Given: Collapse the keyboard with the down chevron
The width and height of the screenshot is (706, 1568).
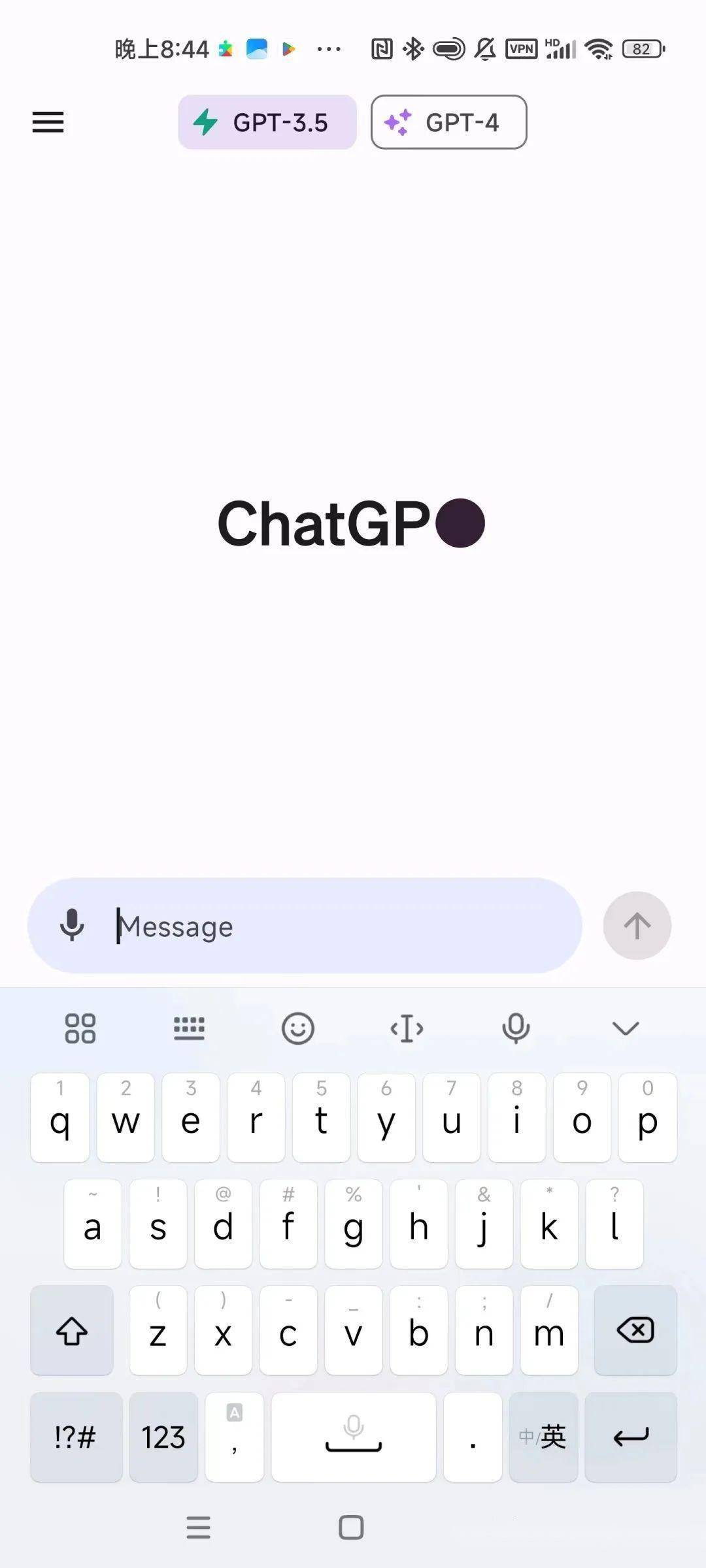Looking at the screenshot, I should coord(625,1027).
